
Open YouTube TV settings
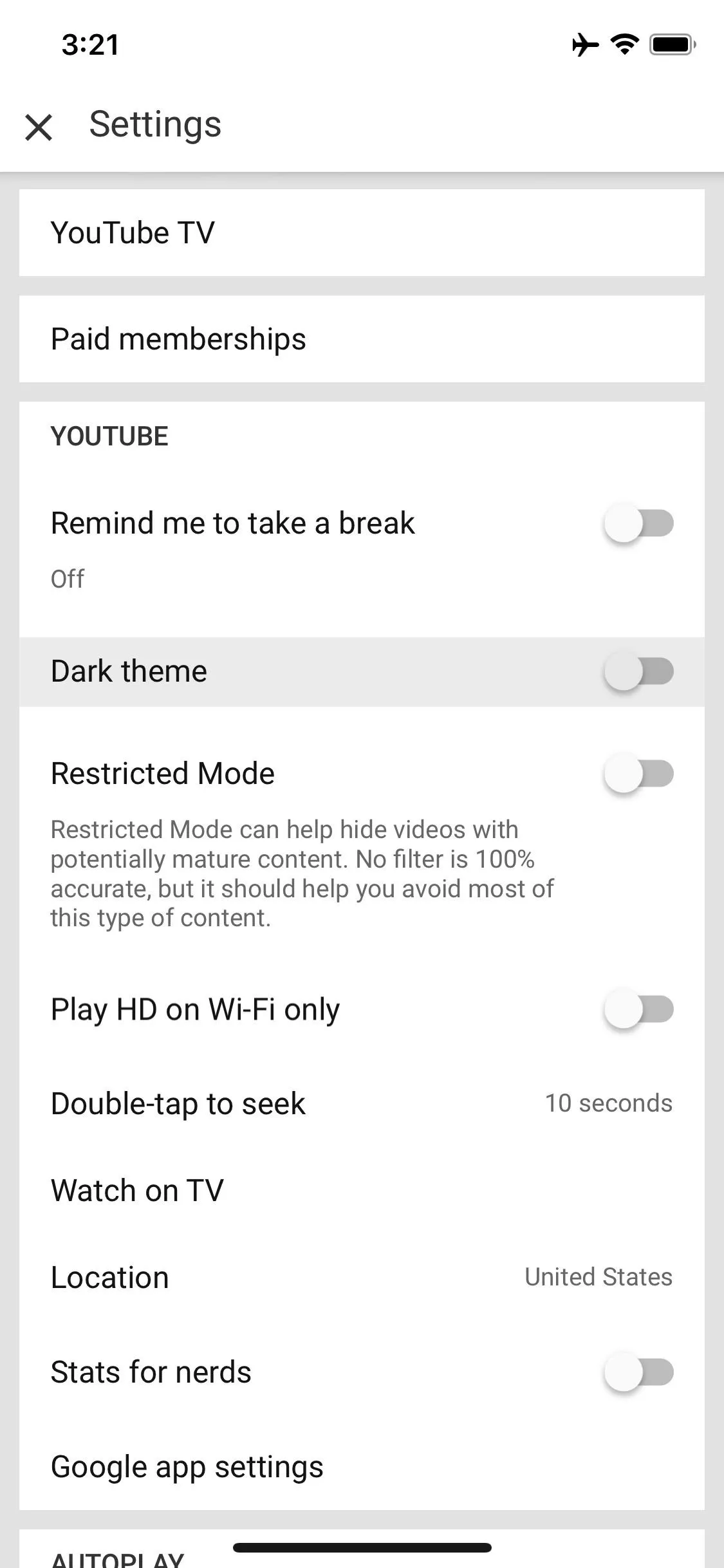362,233
